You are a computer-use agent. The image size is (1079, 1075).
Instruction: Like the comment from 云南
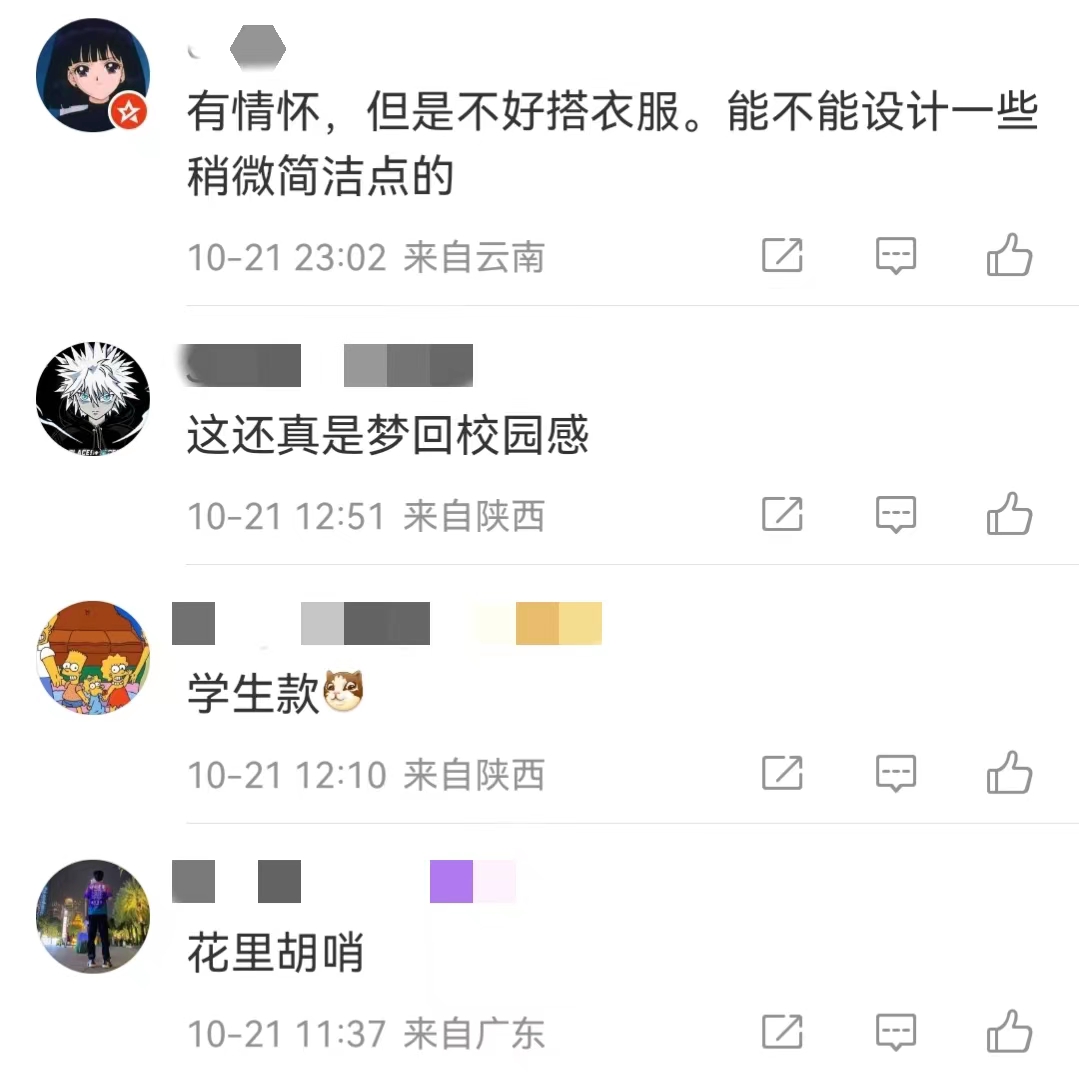[1008, 256]
